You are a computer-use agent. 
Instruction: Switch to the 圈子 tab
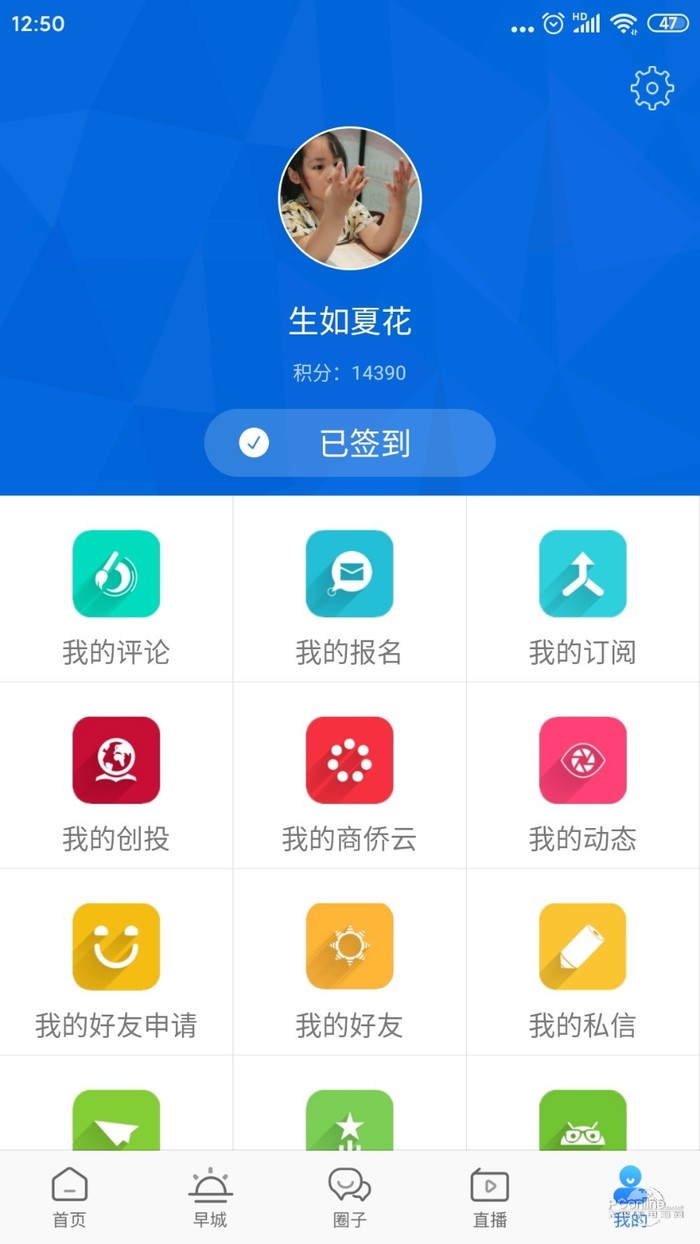[350, 1197]
